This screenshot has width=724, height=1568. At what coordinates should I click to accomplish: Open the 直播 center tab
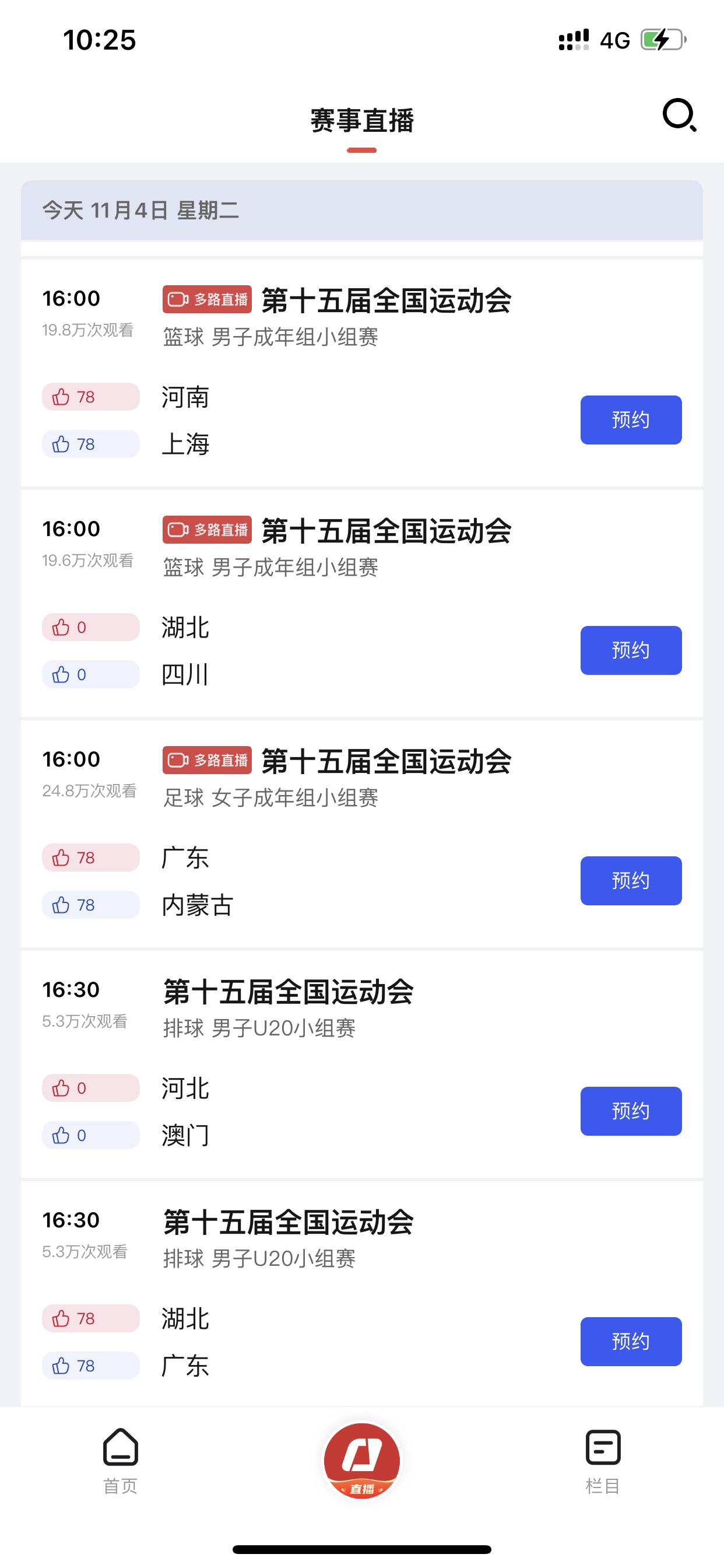362,1461
